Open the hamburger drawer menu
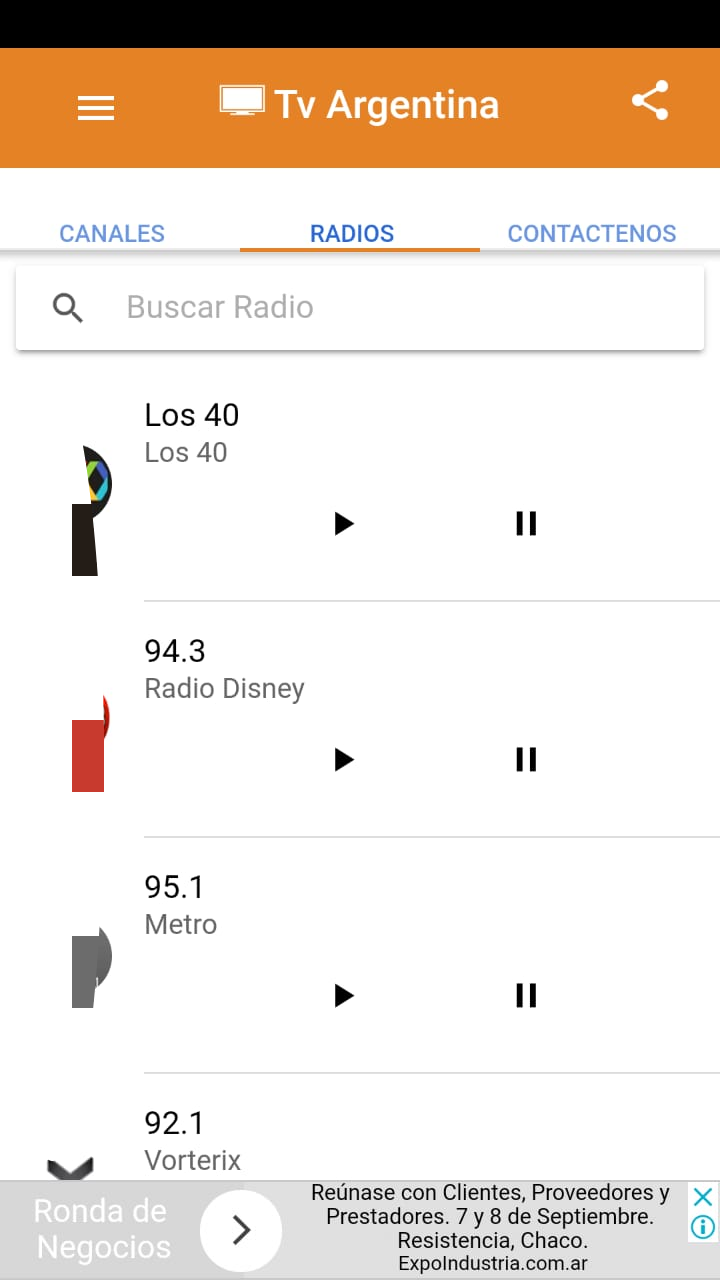 pyautogui.click(x=96, y=108)
